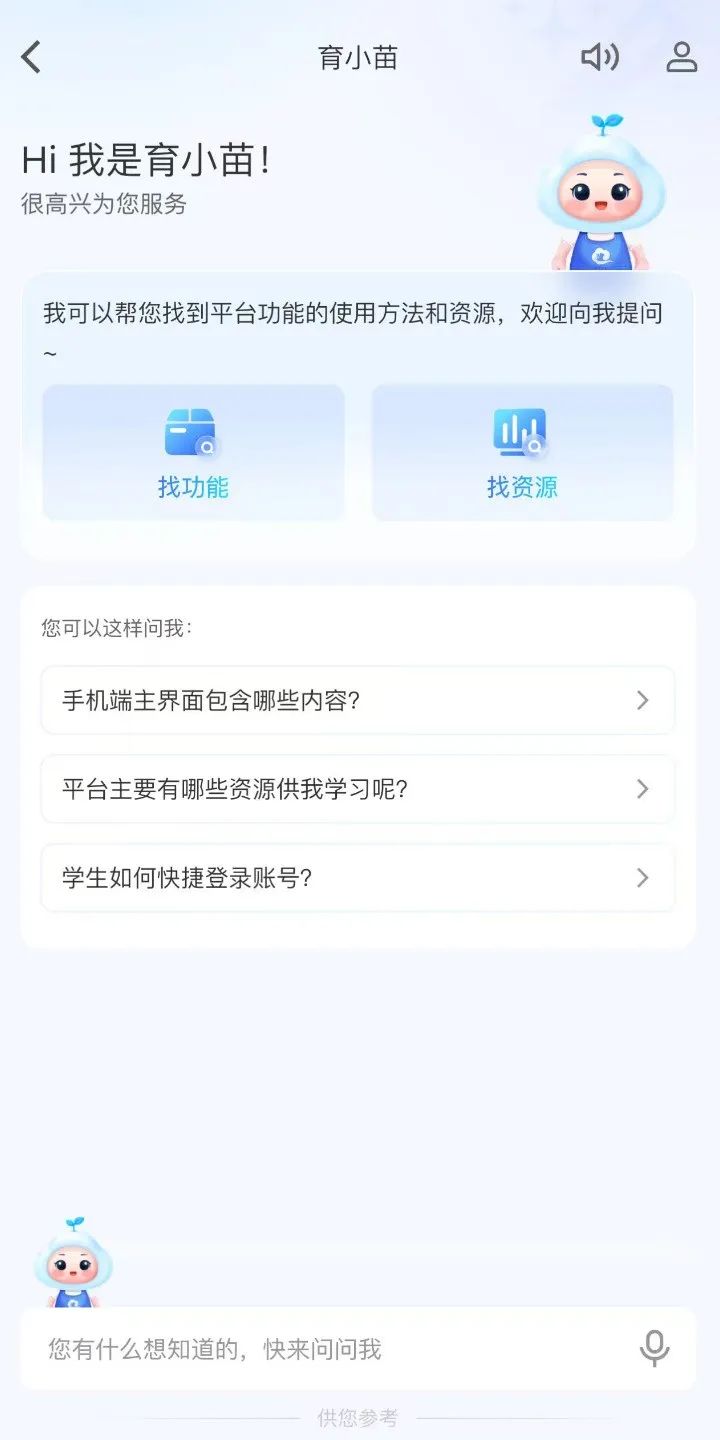The image size is (720, 1440).
Task: Open the profile icon at top right
Action: point(682,57)
